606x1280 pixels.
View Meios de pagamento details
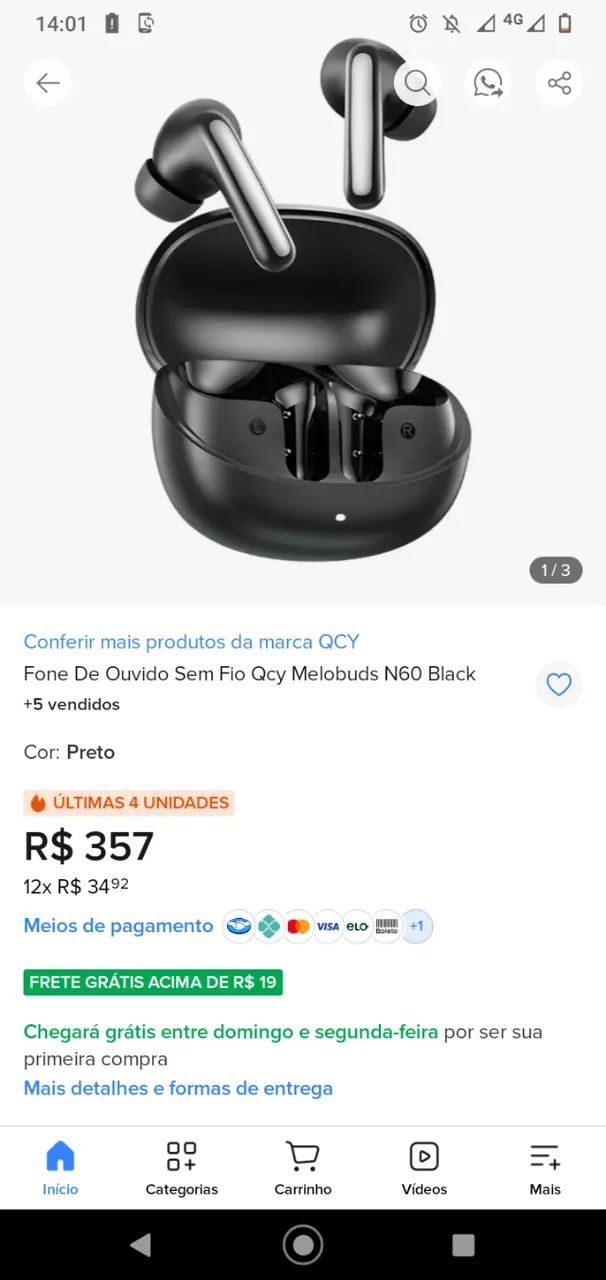point(118,926)
